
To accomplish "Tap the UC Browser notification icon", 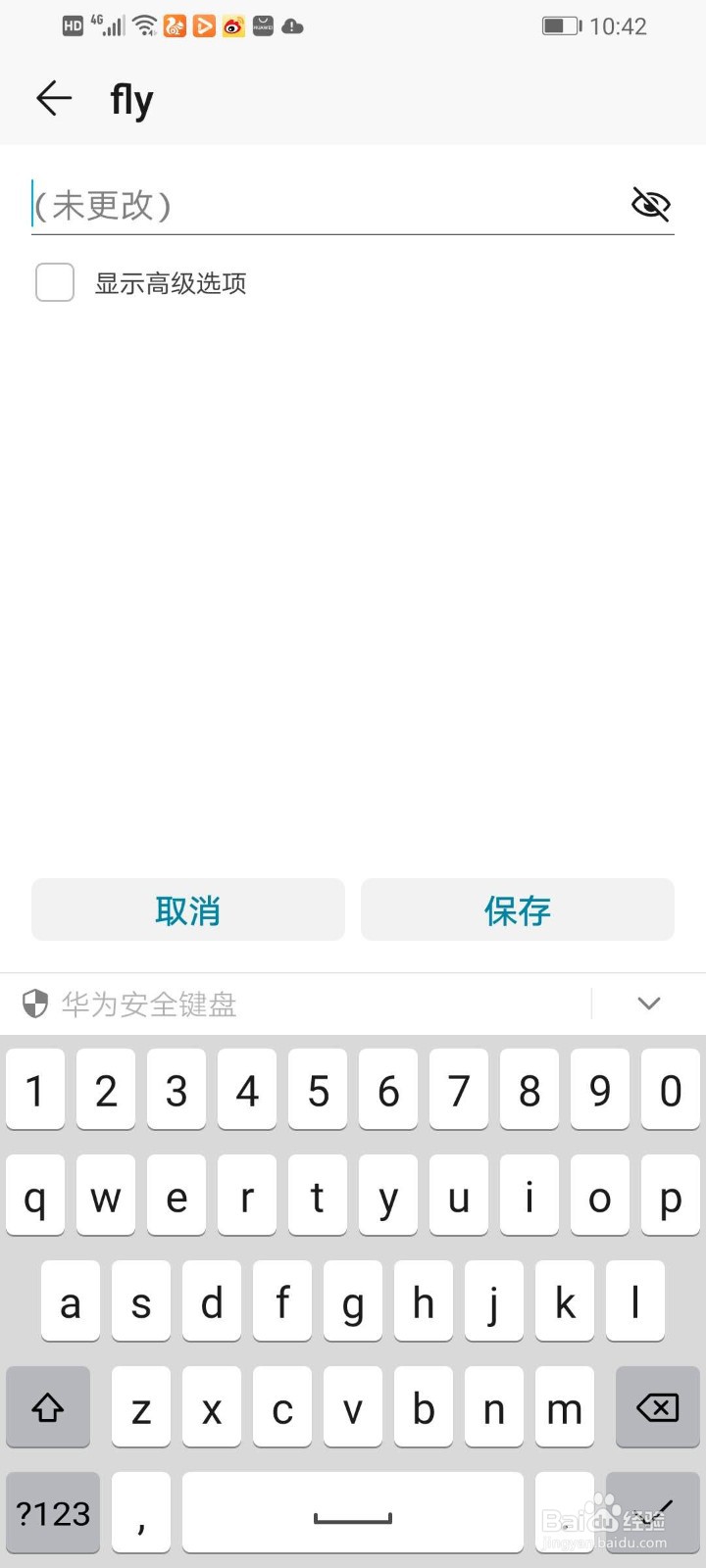I will tap(175, 25).
